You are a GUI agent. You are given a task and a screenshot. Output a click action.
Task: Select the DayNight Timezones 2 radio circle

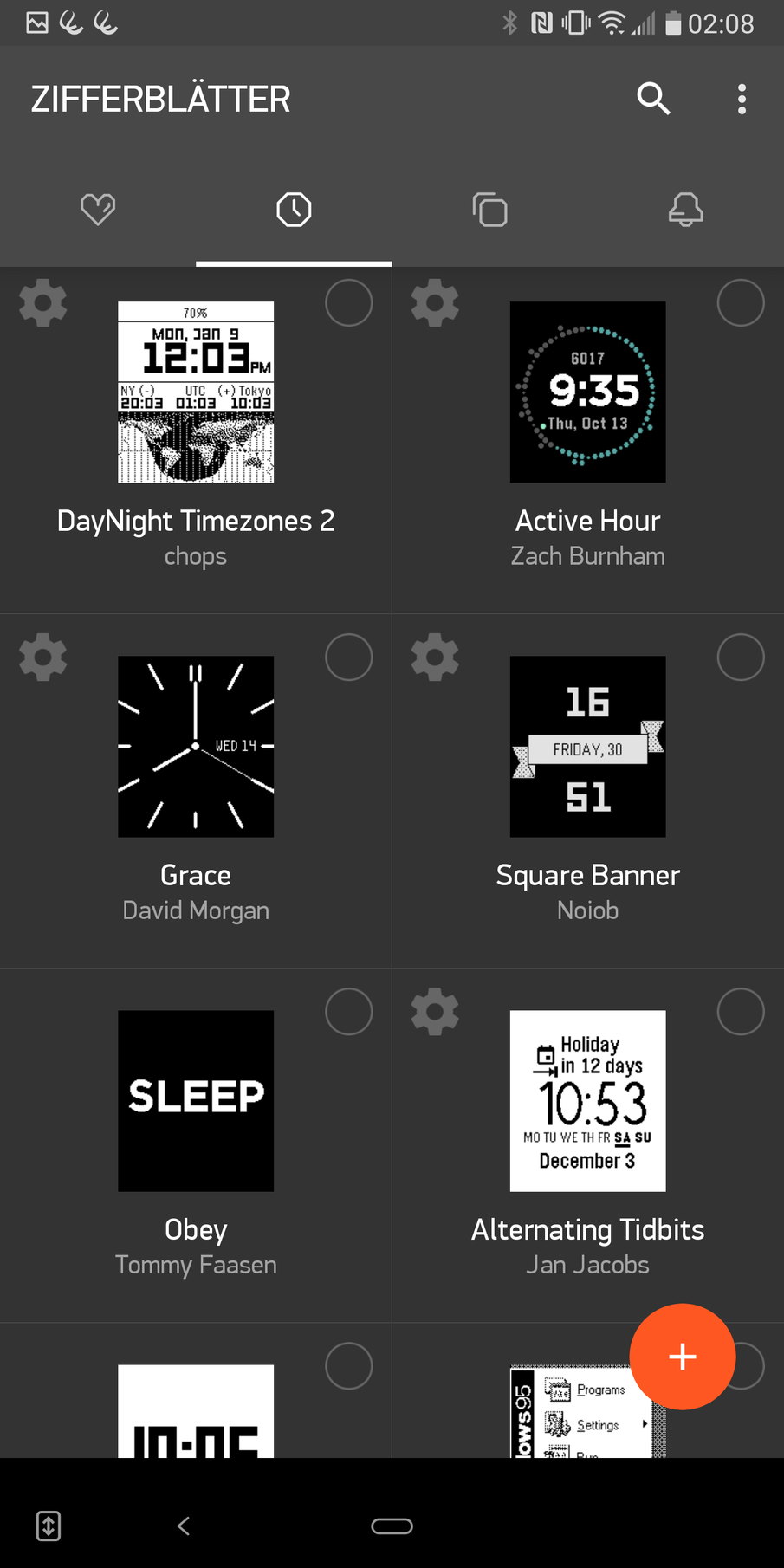(x=348, y=303)
